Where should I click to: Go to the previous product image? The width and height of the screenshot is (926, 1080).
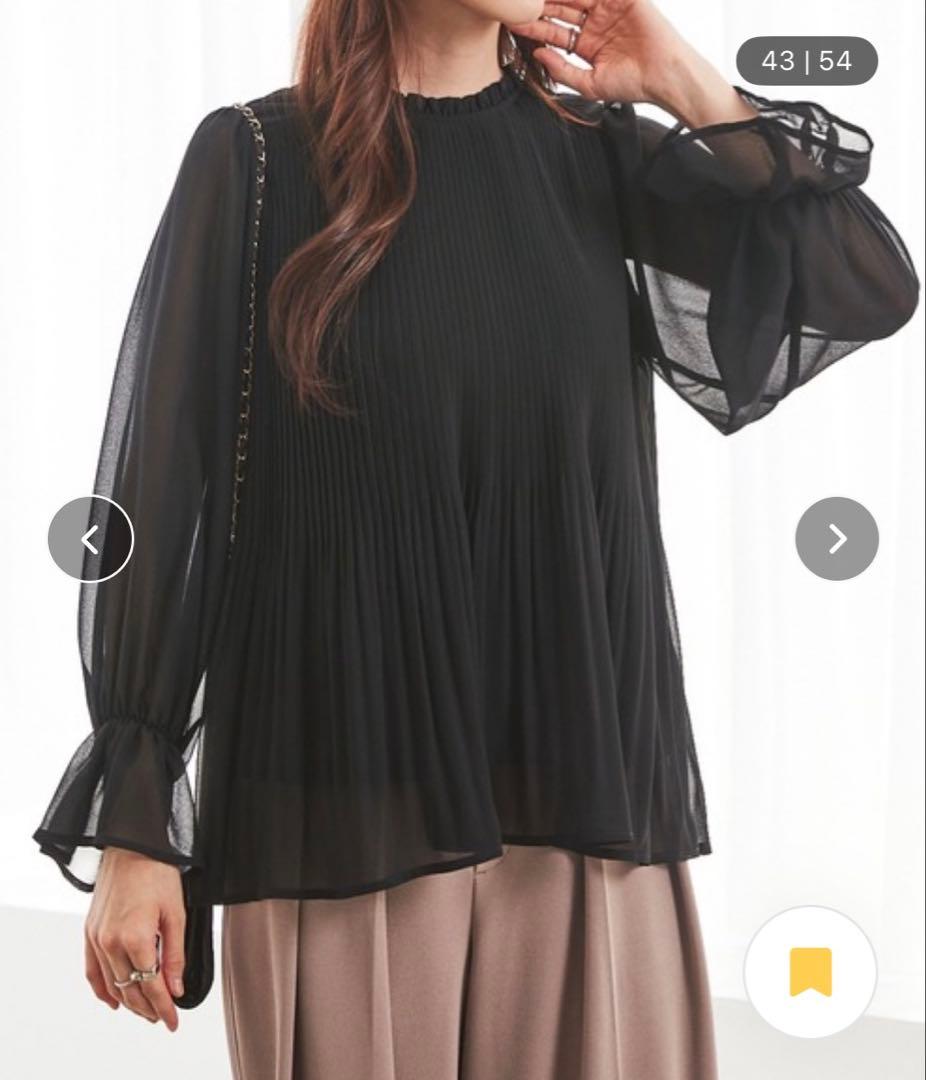pyautogui.click(x=90, y=539)
